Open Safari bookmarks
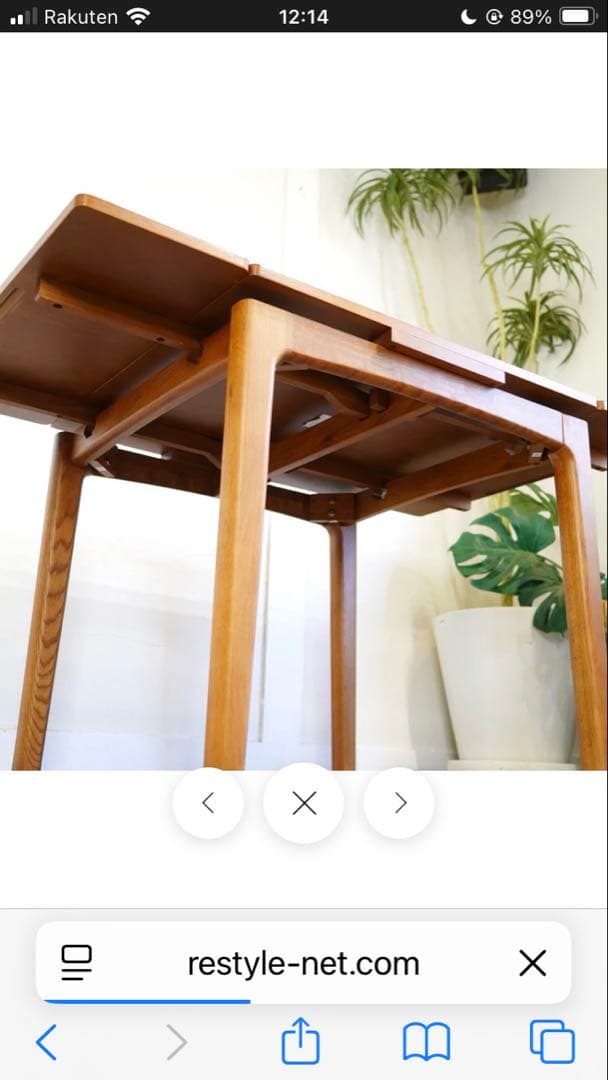The width and height of the screenshot is (608, 1080). [x=426, y=1043]
